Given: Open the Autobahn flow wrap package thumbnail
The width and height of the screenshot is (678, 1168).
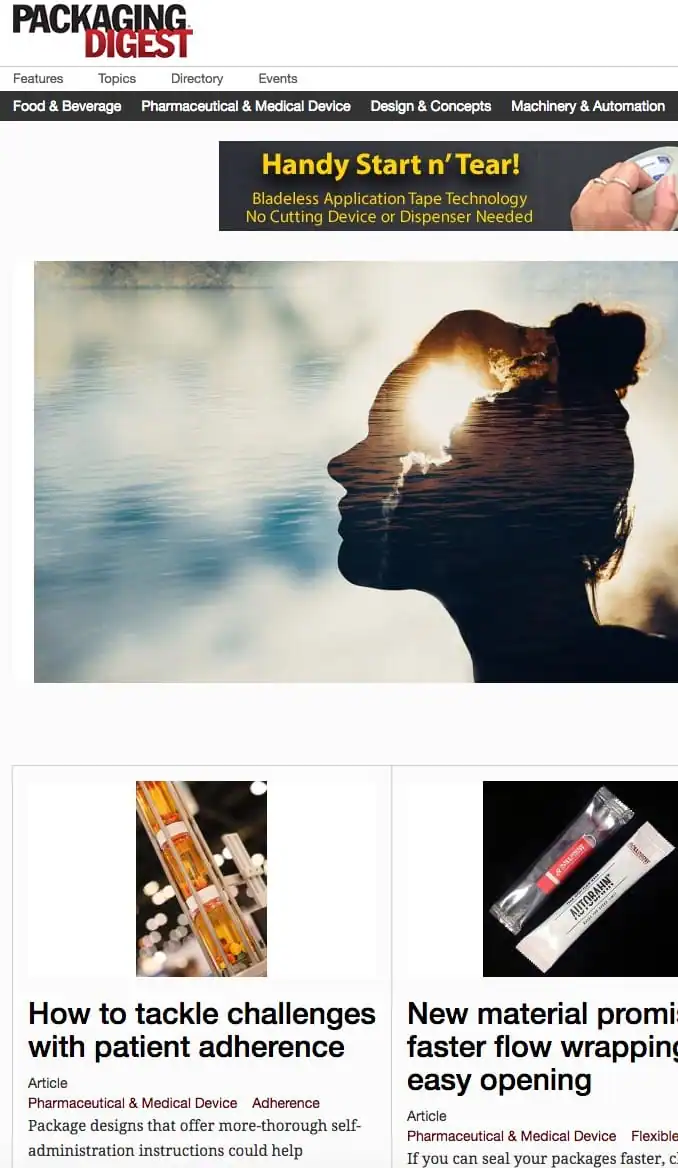Looking at the screenshot, I should pyautogui.click(x=580, y=878).
